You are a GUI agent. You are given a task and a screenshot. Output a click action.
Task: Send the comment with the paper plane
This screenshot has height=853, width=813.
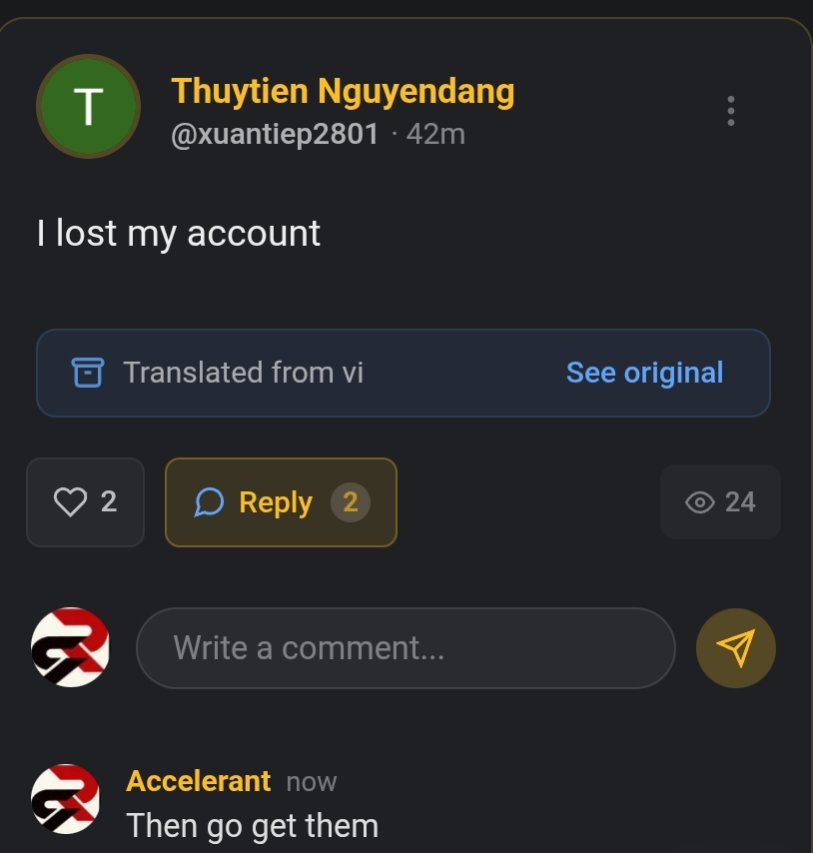tap(736, 648)
